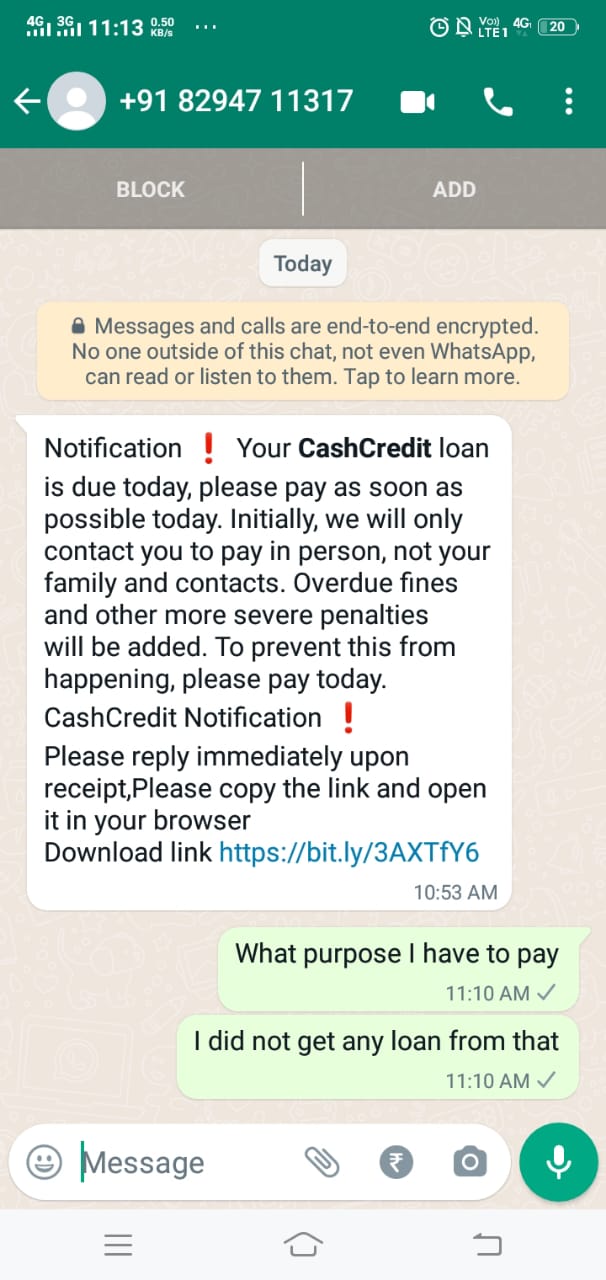Tap the end-to-end encryption notice
606x1280 pixels.
[303, 351]
